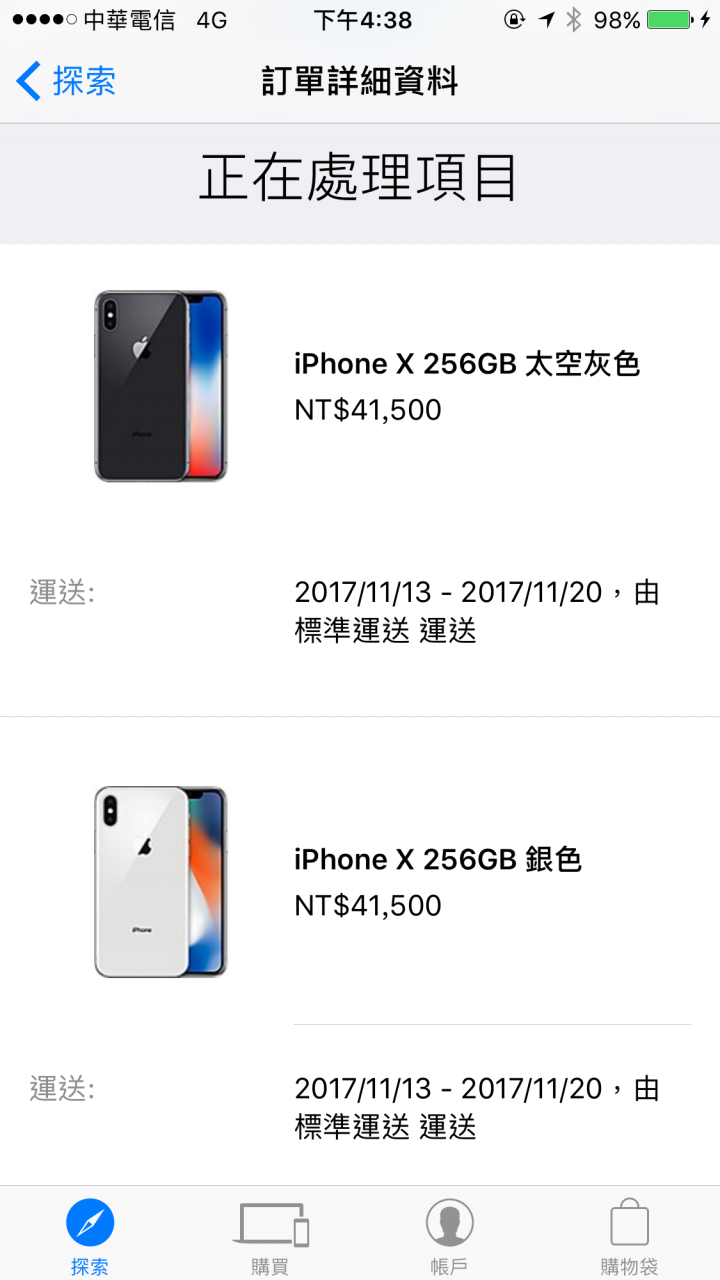Open the 購買 tab

(x=270, y=1236)
